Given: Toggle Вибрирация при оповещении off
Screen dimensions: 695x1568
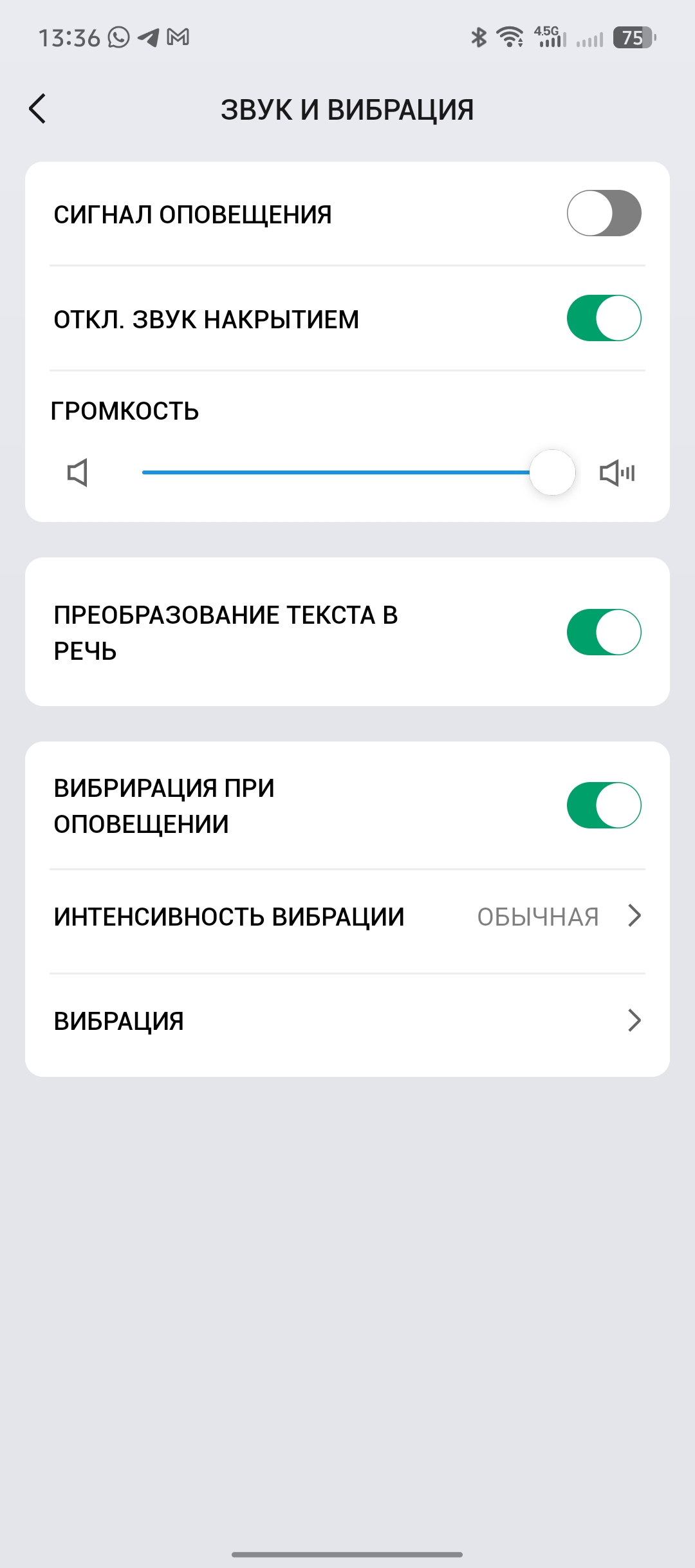Looking at the screenshot, I should click(604, 805).
